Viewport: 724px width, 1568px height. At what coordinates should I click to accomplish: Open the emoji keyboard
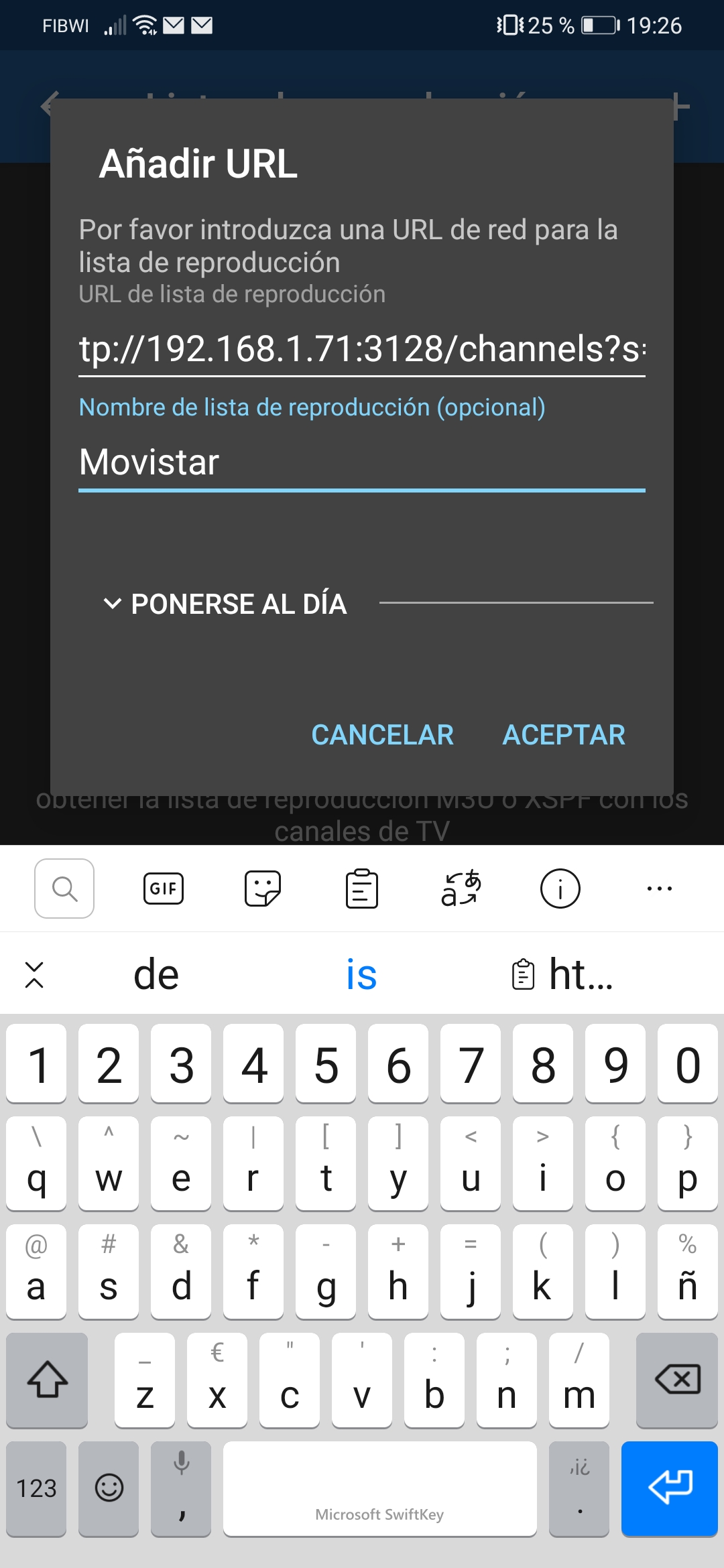click(x=109, y=1489)
